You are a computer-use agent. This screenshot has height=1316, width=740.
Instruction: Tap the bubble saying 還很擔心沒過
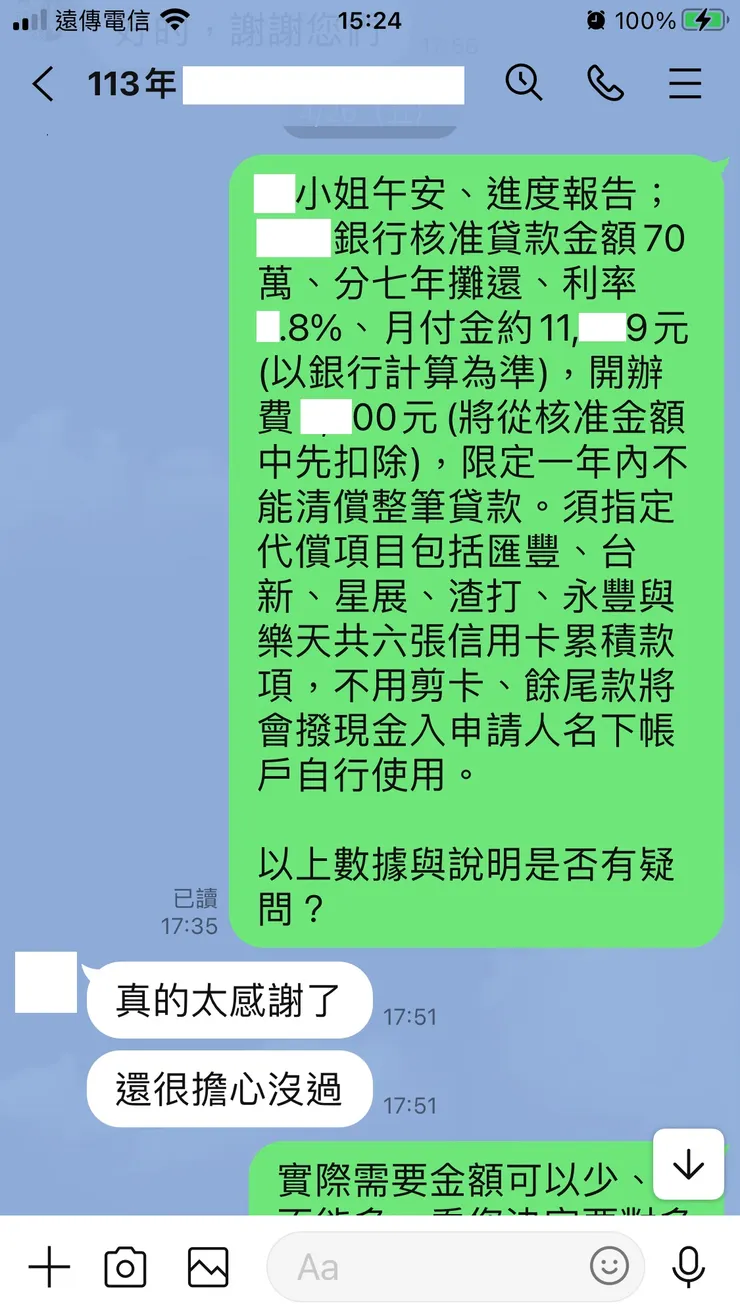coord(228,1089)
